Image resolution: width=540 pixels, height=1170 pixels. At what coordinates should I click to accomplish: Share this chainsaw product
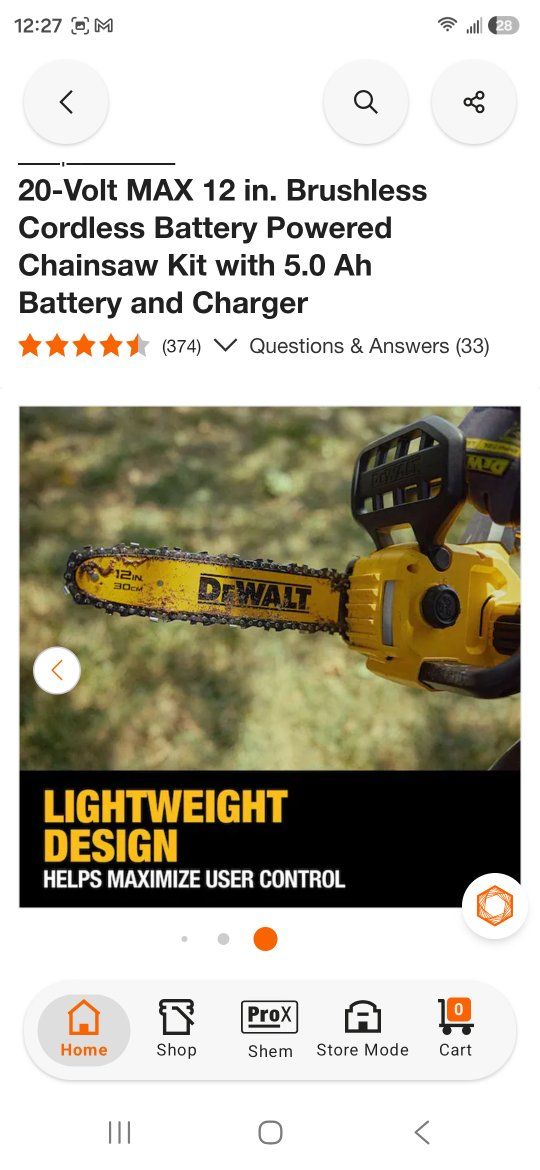[x=474, y=102]
